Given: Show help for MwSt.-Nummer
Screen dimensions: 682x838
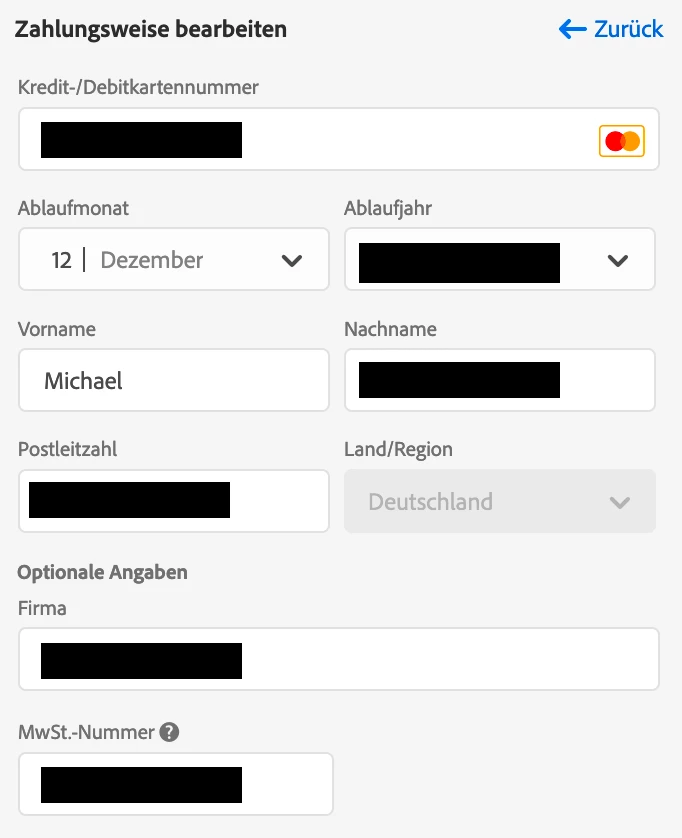Looking at the screenshot, I should (170, 733).
